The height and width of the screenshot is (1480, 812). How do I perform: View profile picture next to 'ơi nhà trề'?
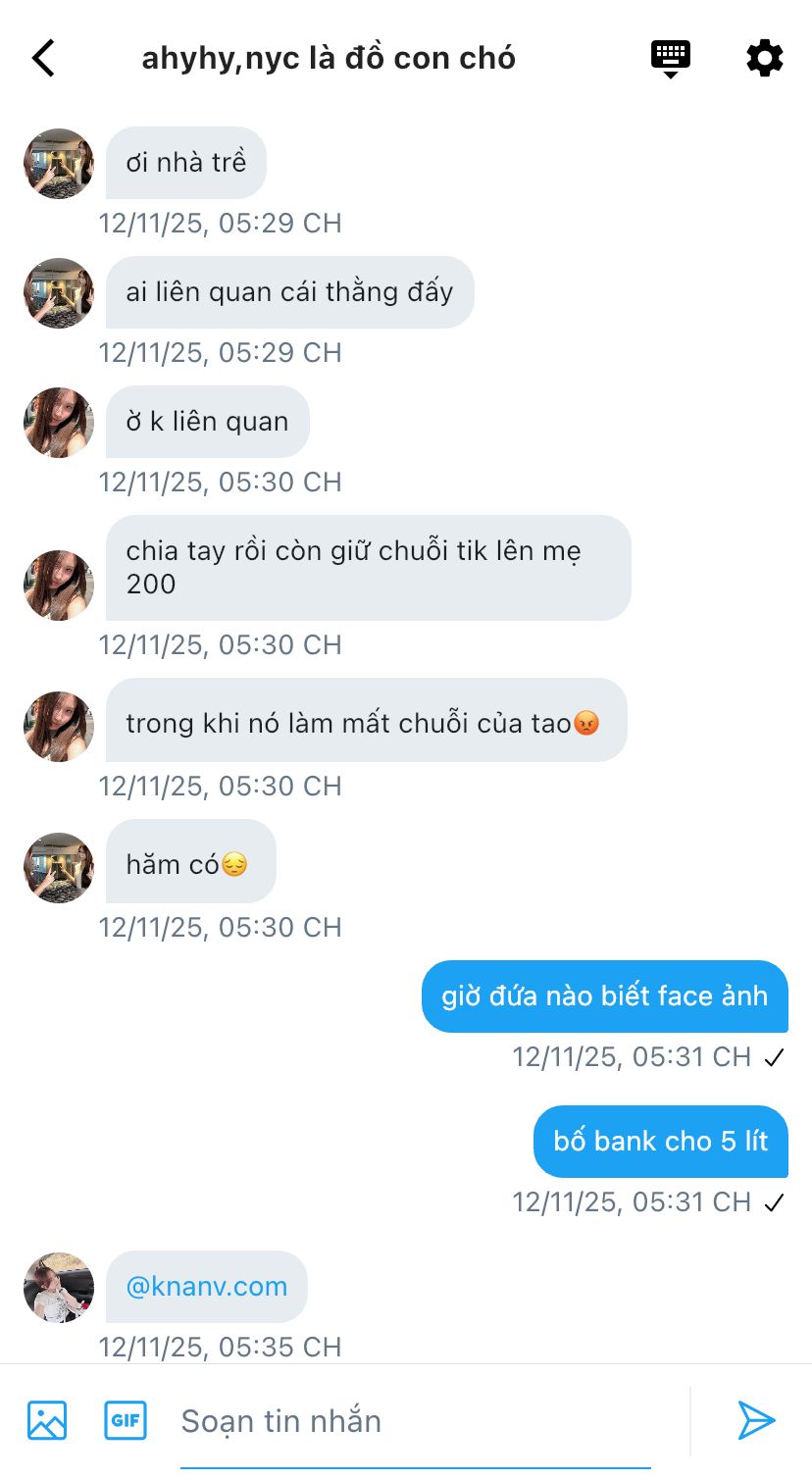pos(59,163)
